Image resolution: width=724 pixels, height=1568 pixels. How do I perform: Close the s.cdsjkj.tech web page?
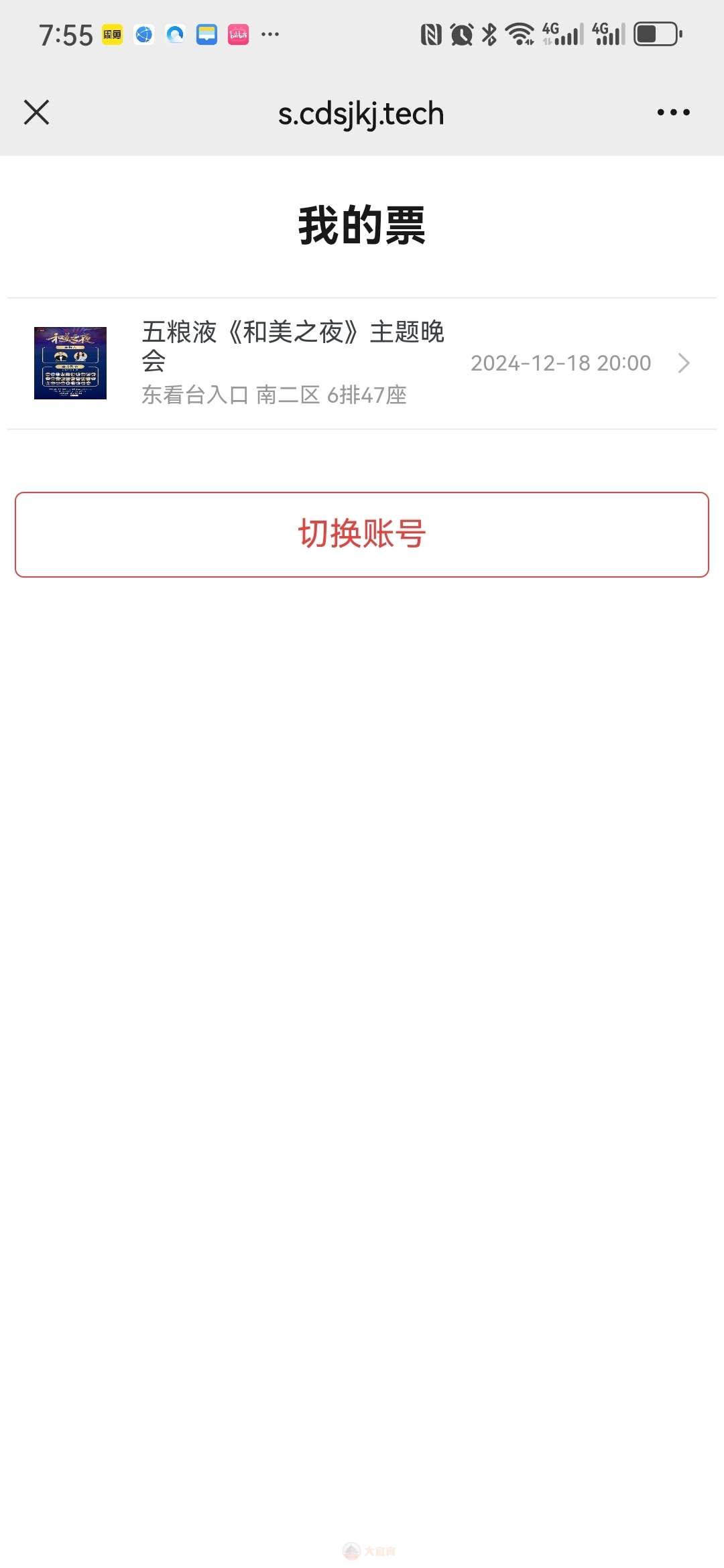(x=36, y=113)
